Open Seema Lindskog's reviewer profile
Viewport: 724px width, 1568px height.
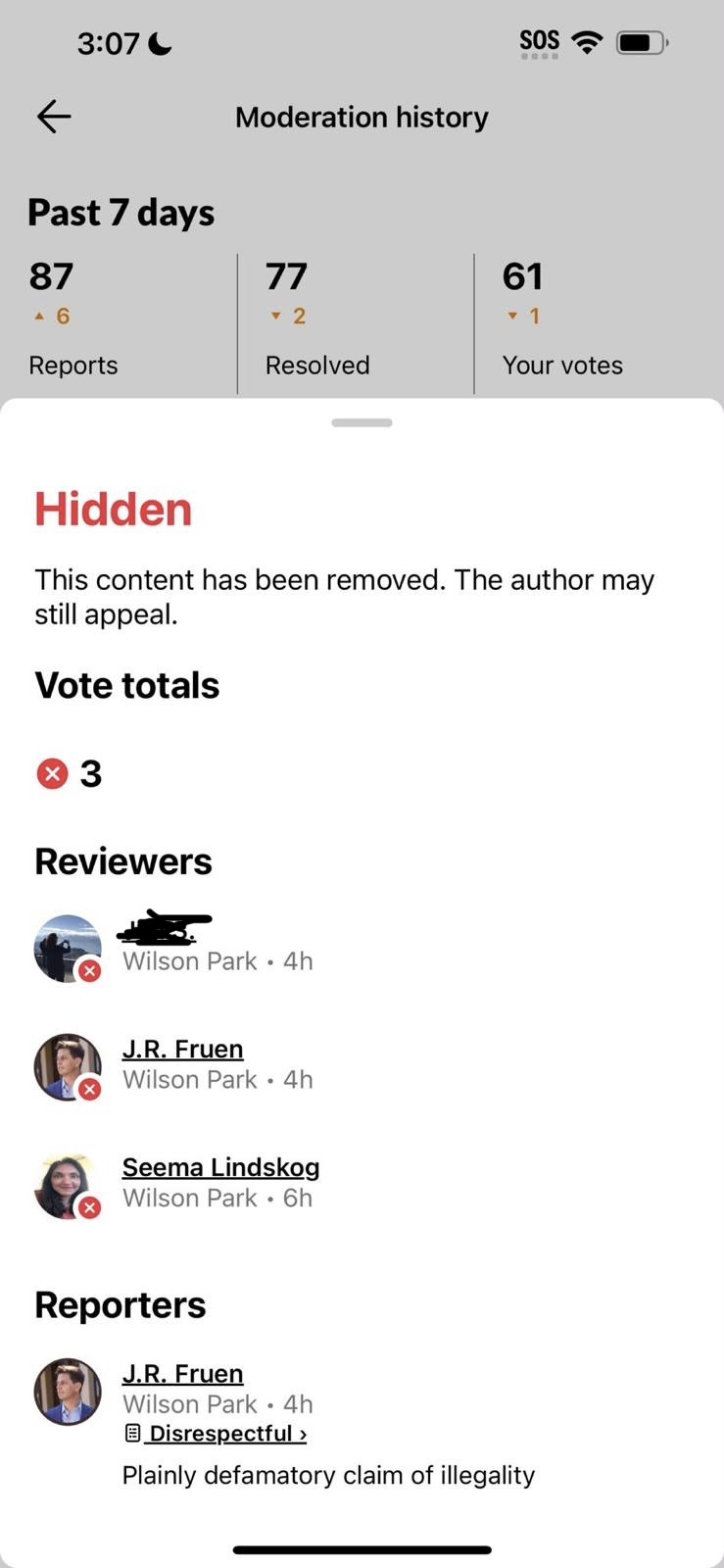(x=220, y=1167)
